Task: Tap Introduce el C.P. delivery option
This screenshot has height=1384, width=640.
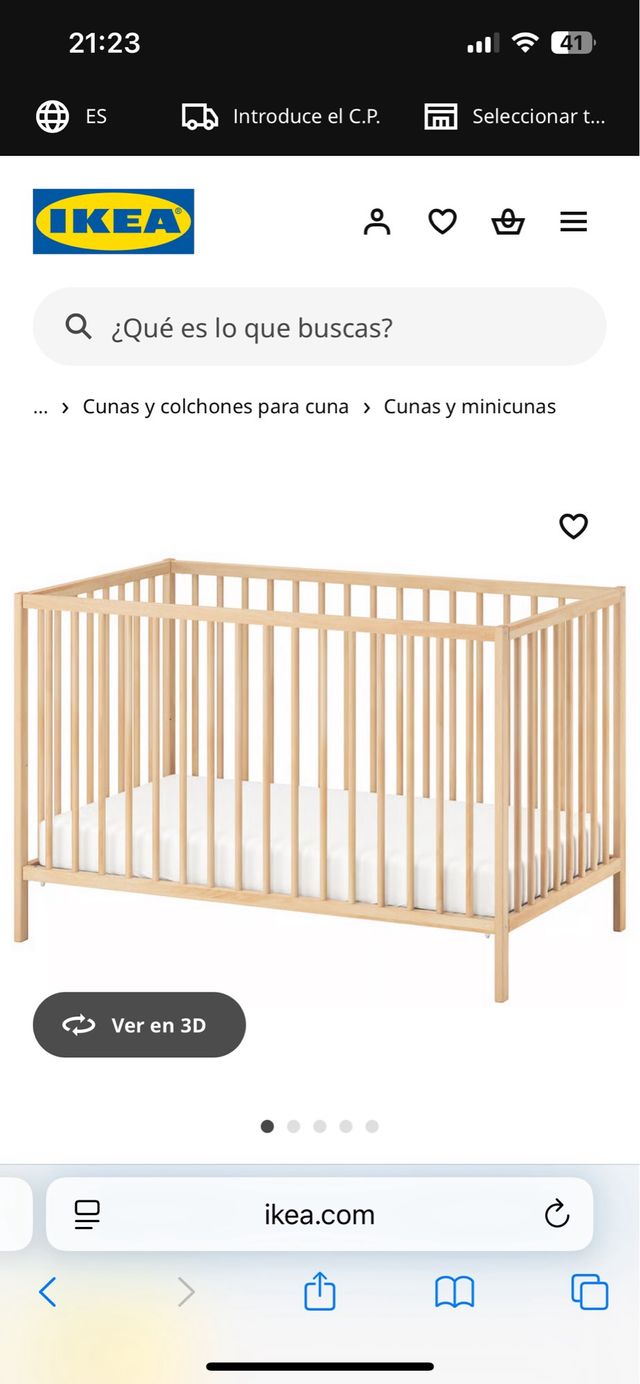Action: [281, 117]
